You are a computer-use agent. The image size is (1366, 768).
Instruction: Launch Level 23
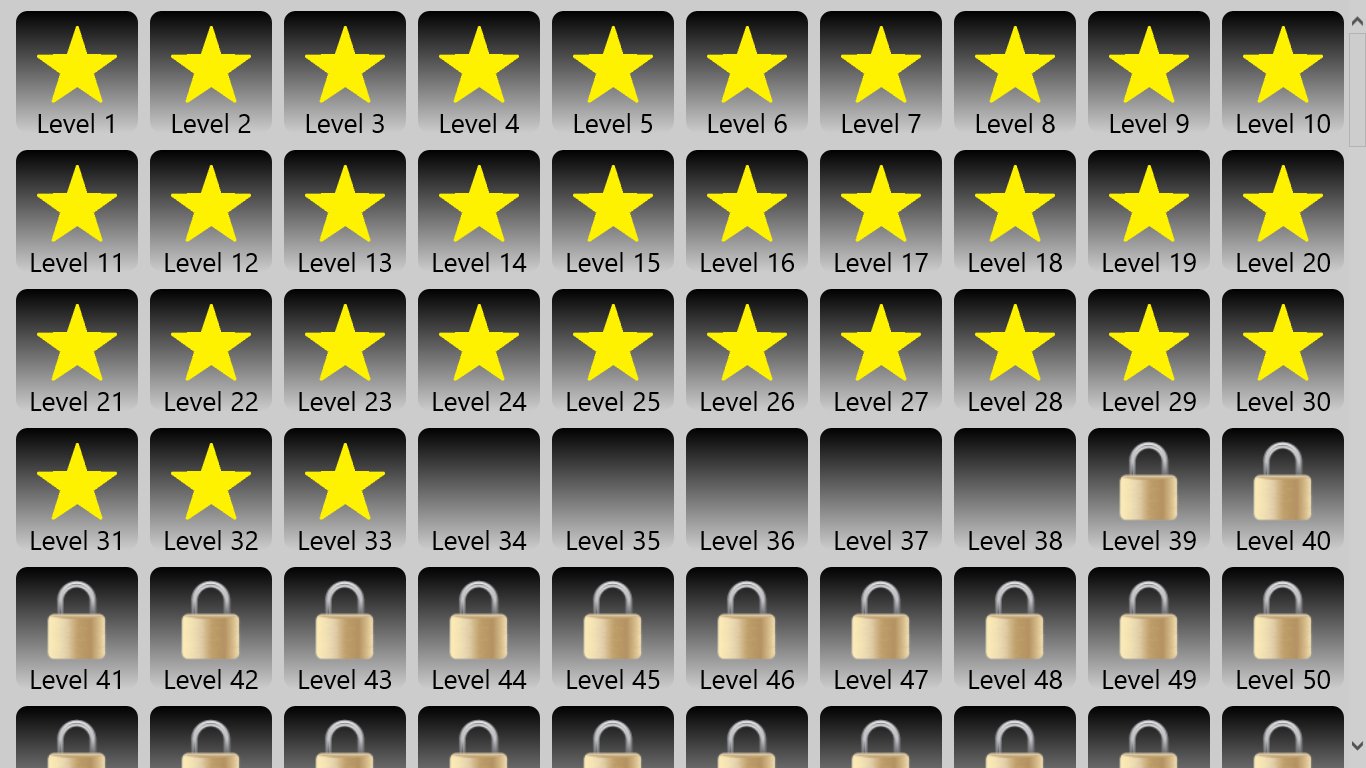(x=345, y=351)
